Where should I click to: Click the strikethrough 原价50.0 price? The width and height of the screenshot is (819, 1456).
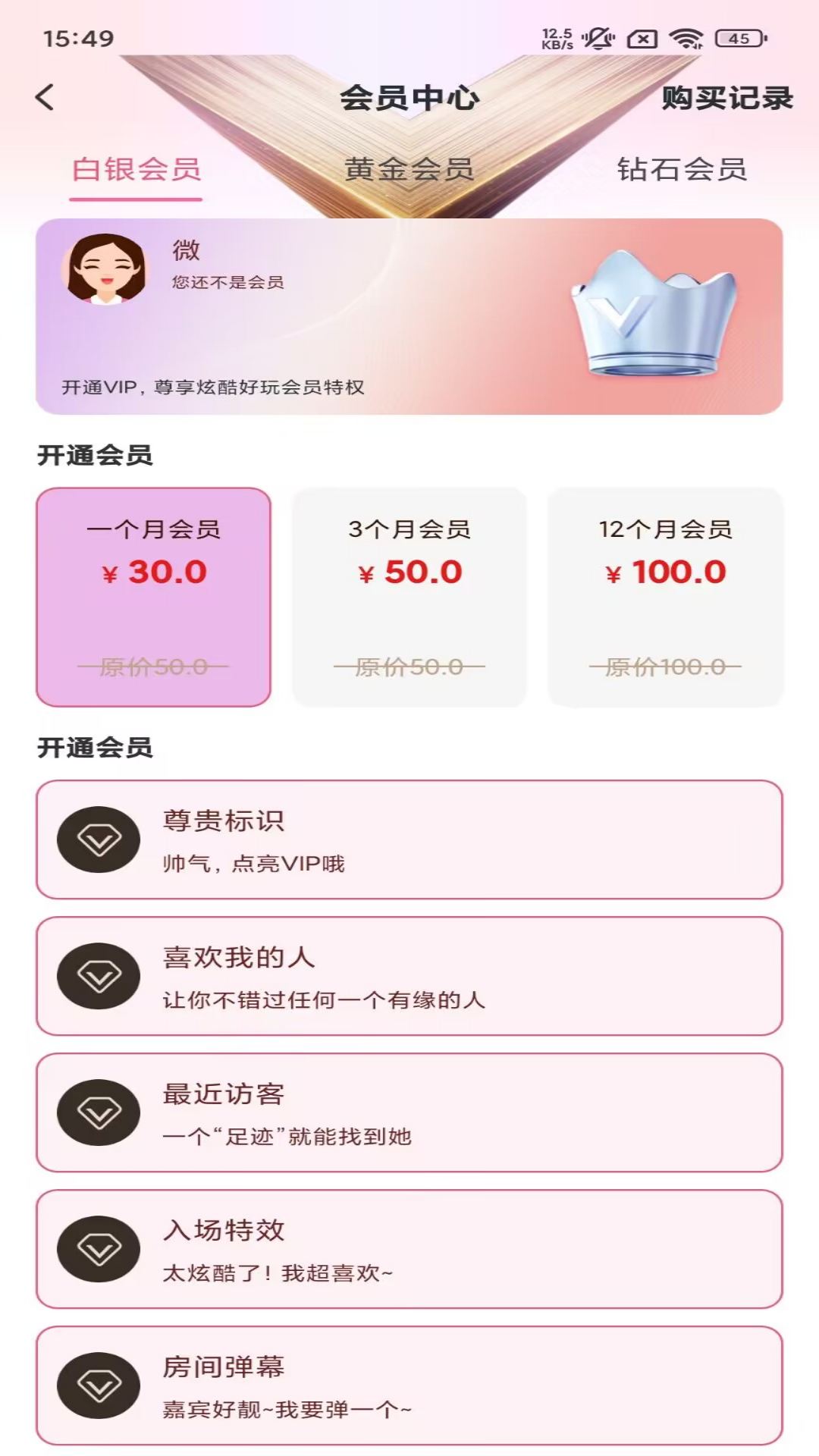[x=154, y=666]
